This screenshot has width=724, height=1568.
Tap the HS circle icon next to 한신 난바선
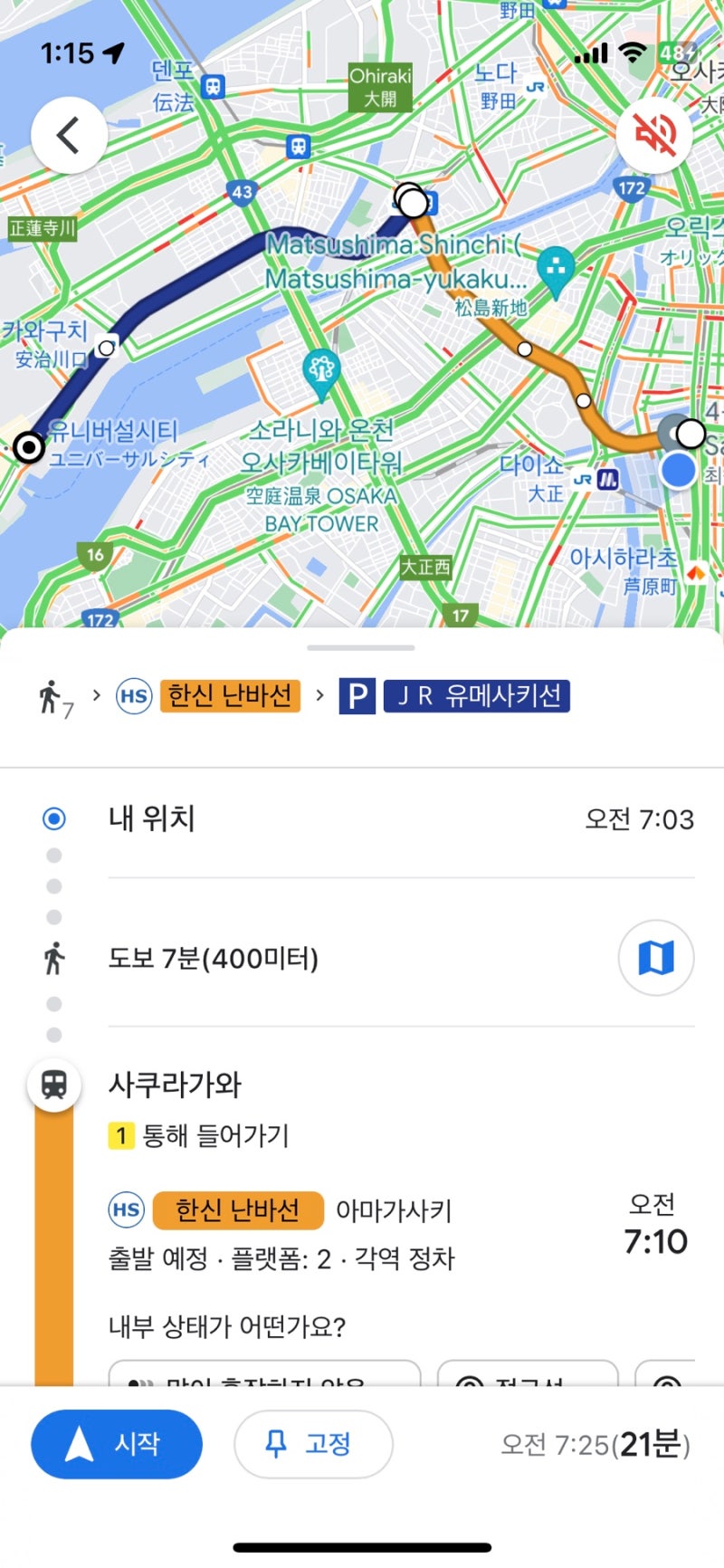pyautogui.click(x=126, y=1209)
